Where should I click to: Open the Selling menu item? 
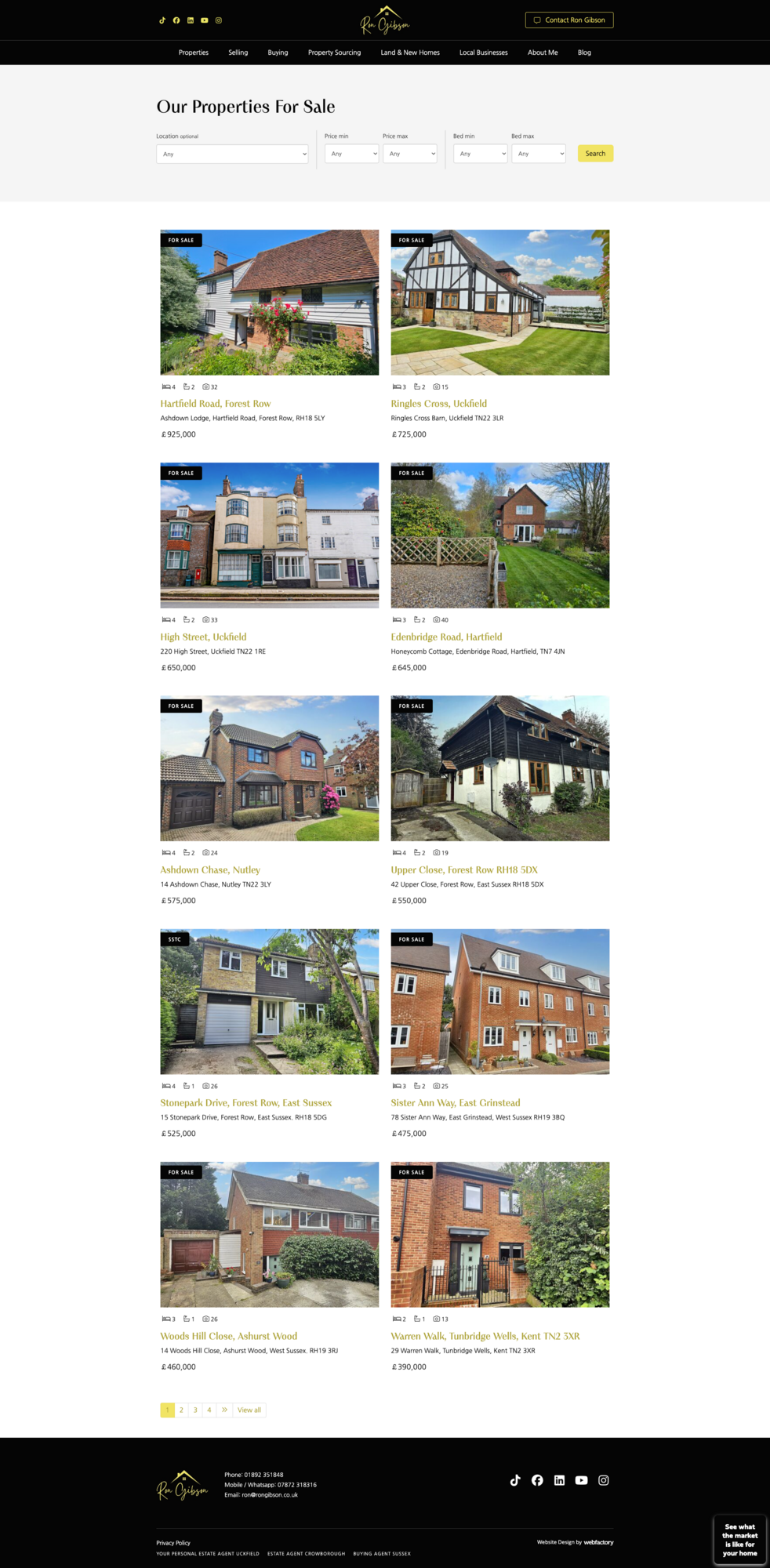point(238,53)
